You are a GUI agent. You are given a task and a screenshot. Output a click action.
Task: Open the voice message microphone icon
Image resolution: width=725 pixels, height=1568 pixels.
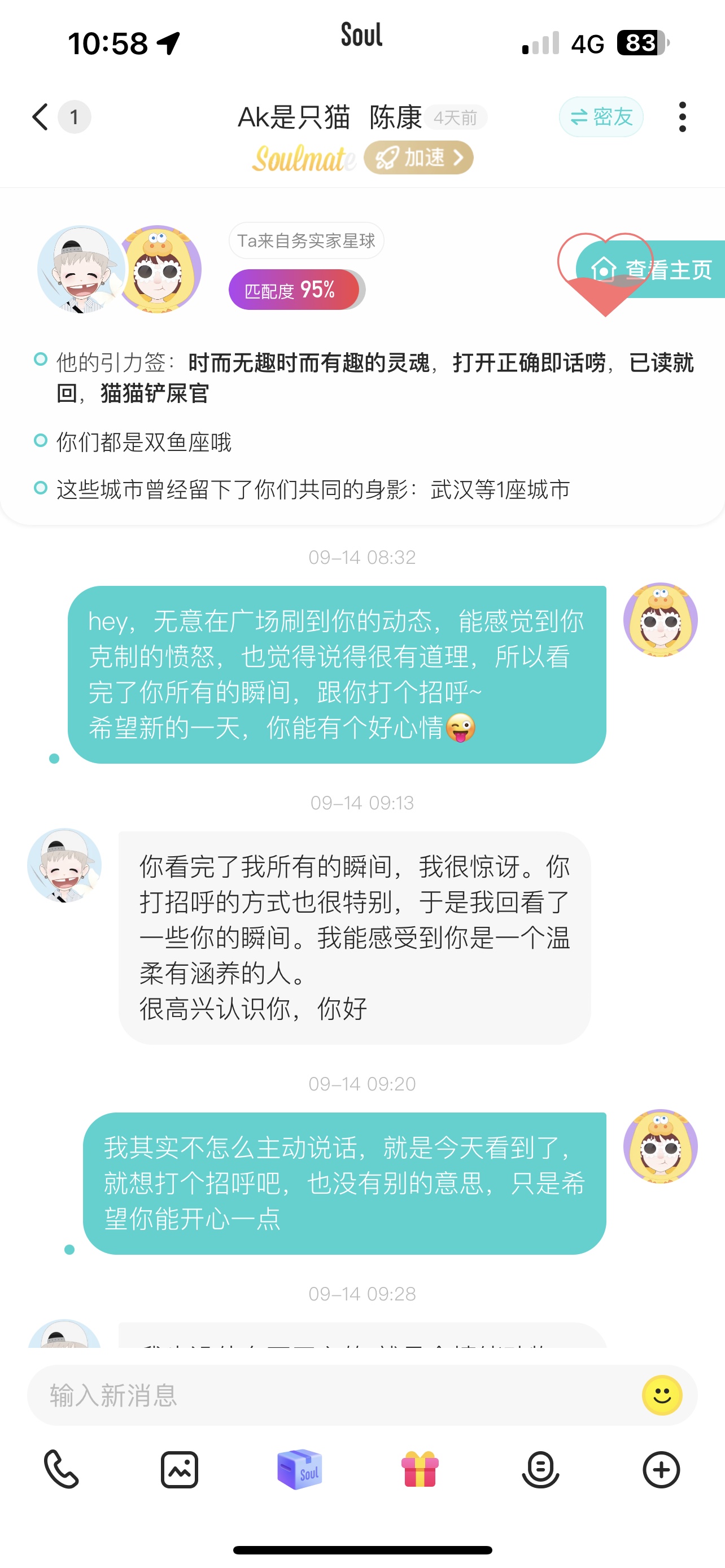540,1469
